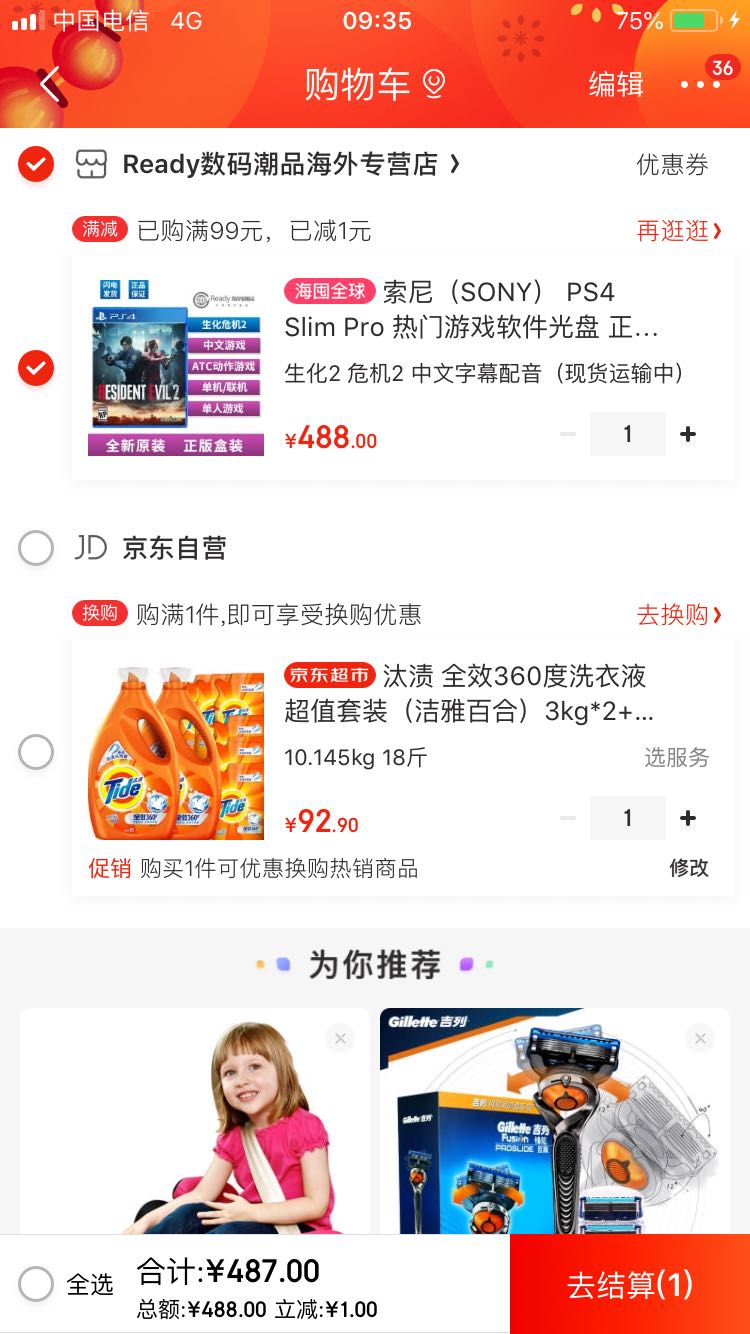Image resolution: width=750 pixels, height=1334 pixels.
Task: Open the Tide laundry detergent product image
Action: pos(176,754)
